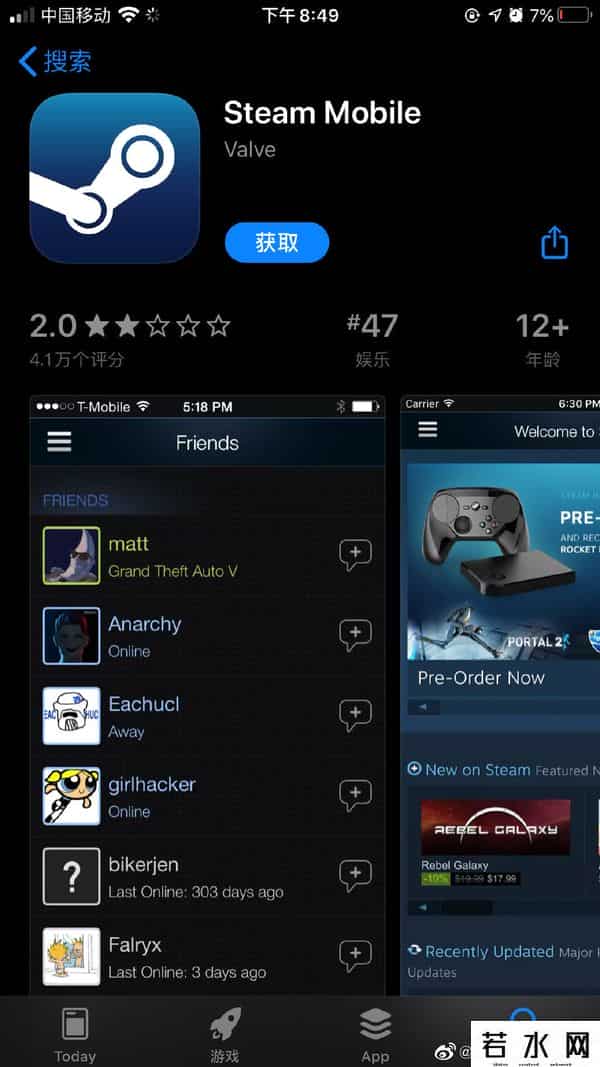Switch to the App tab
The image size is (600, 1067).
[375, 1033]
